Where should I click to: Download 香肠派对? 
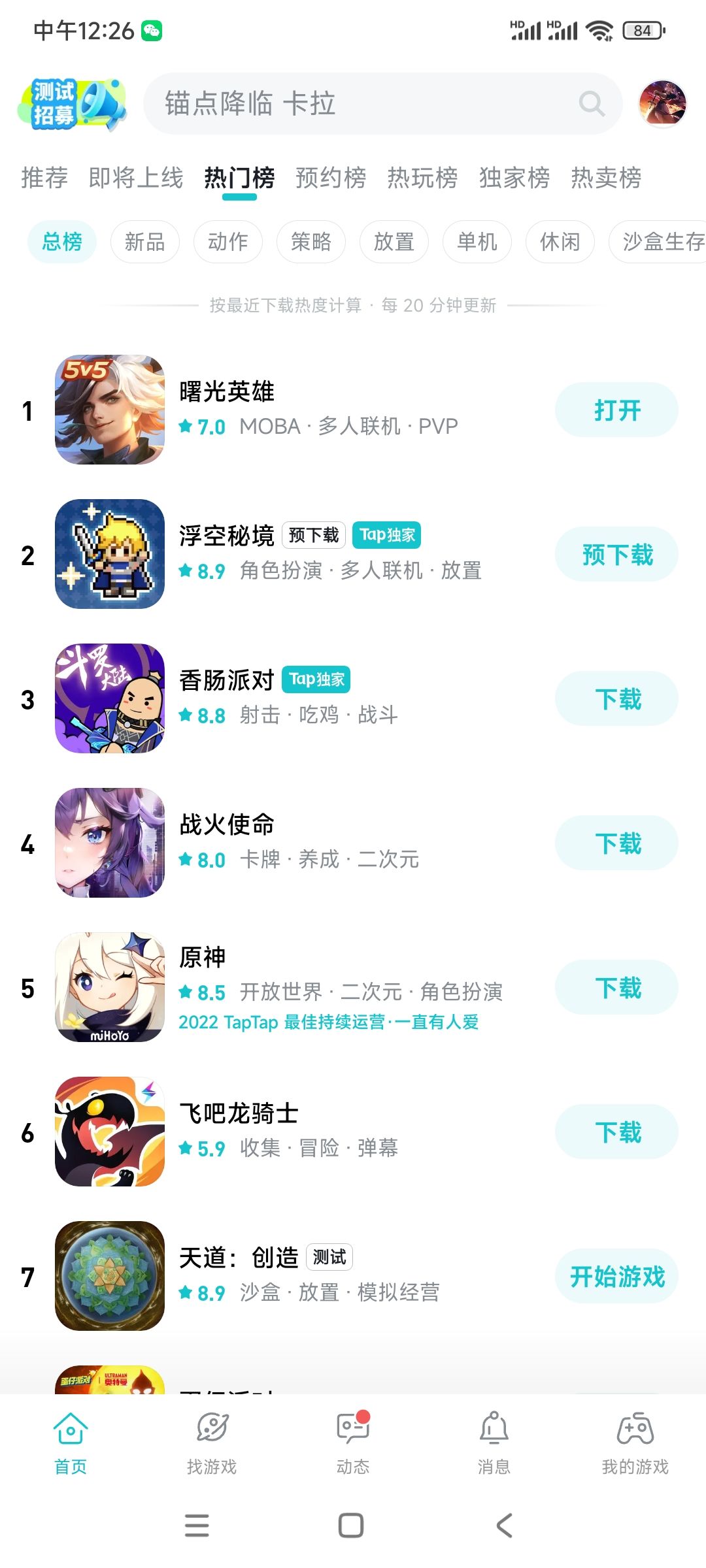click(x=617, y=699)
